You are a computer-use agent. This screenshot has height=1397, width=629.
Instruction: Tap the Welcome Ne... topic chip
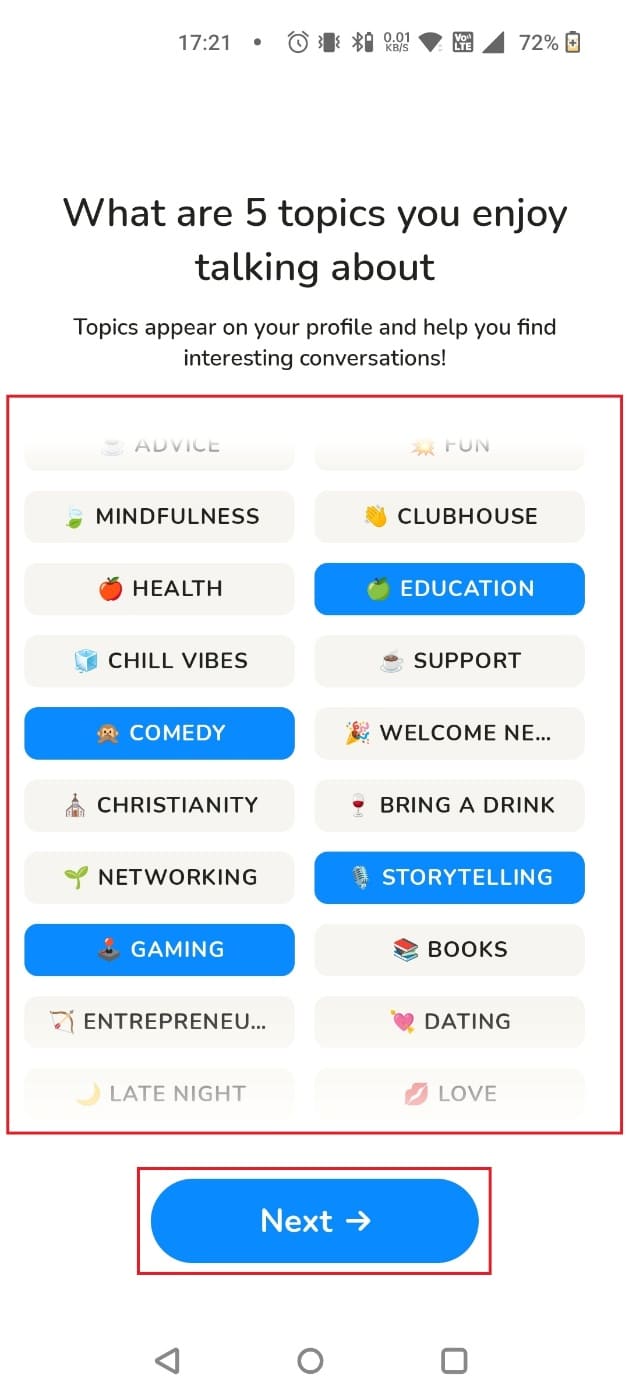pos(449,732)
